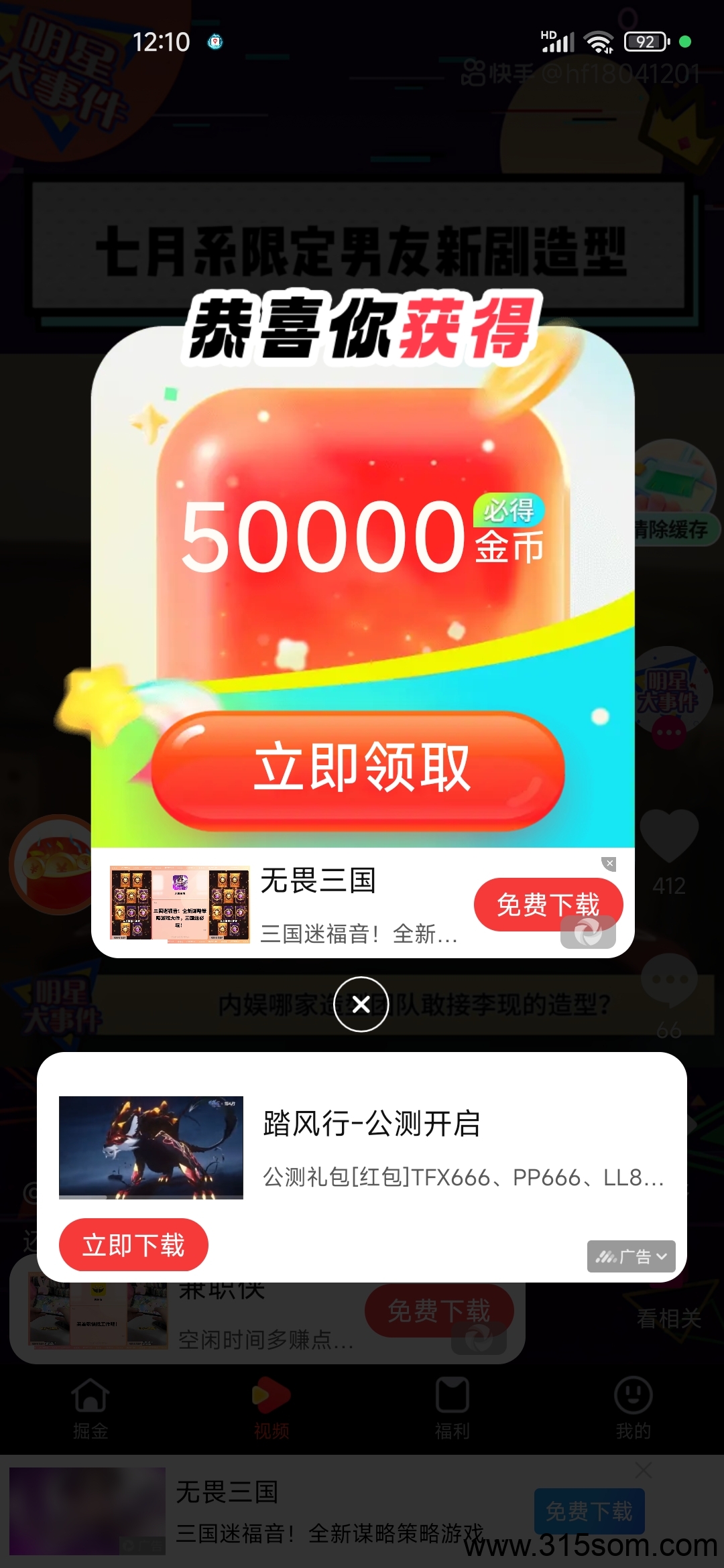Screen dimensions: 724x1568
Task: Tap 立即下载 for 踏风行
Action: (x=133, y=1244)
